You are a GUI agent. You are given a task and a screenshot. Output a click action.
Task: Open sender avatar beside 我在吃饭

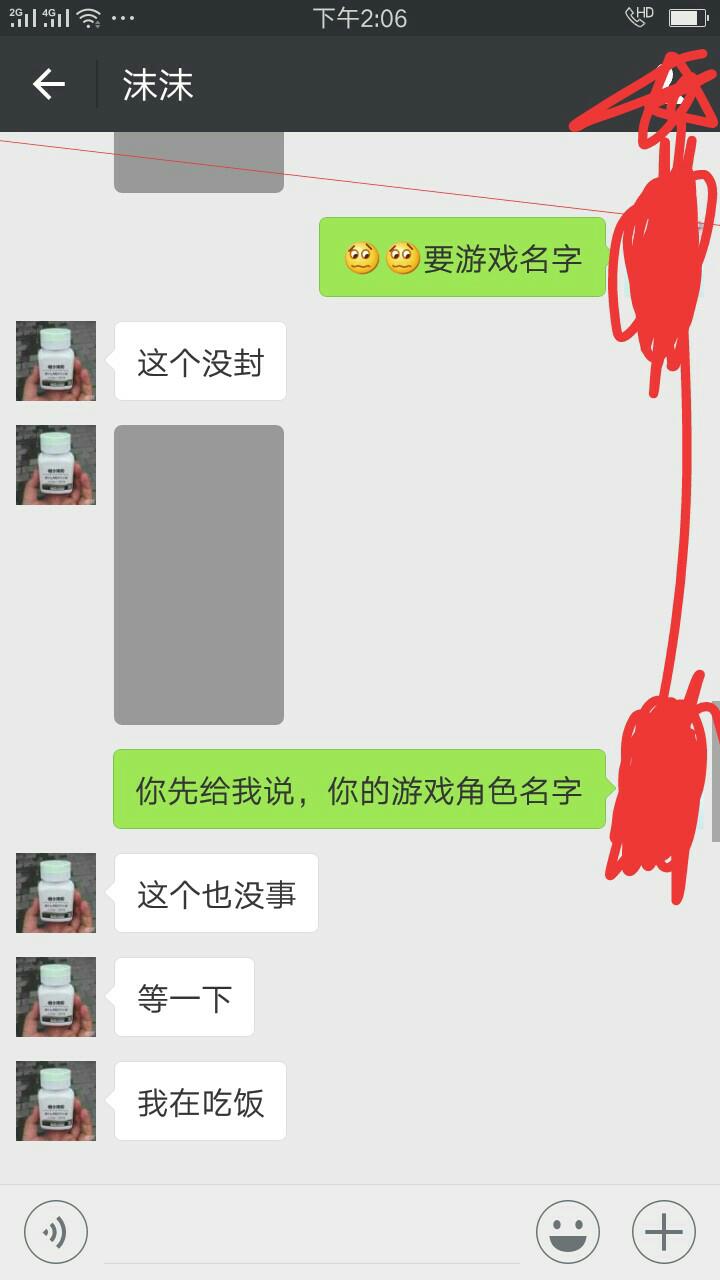pyautogui.click(x=56, y=1101)
